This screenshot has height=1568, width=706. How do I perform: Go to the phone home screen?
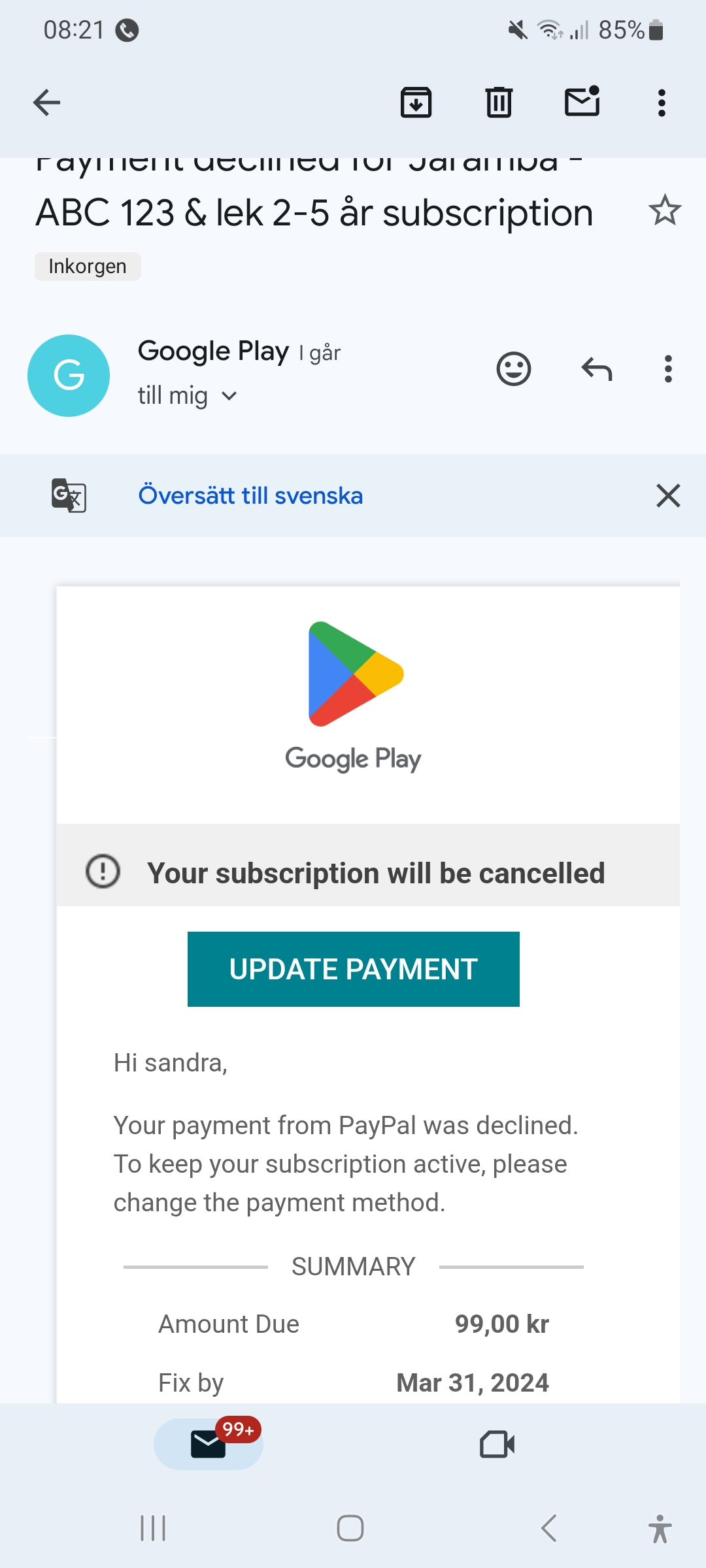[350, 1528]
